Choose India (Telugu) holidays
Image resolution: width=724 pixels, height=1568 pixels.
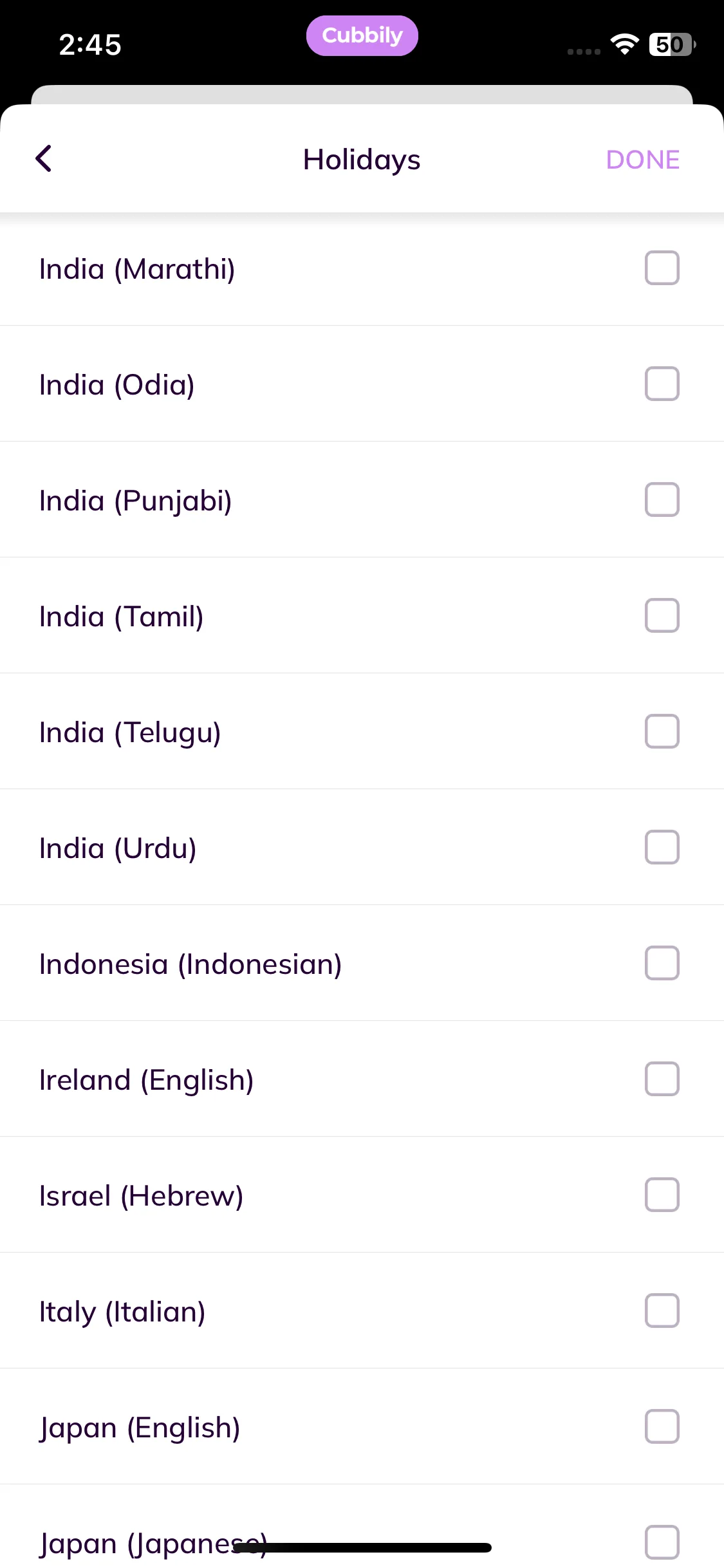pos(662,731)
